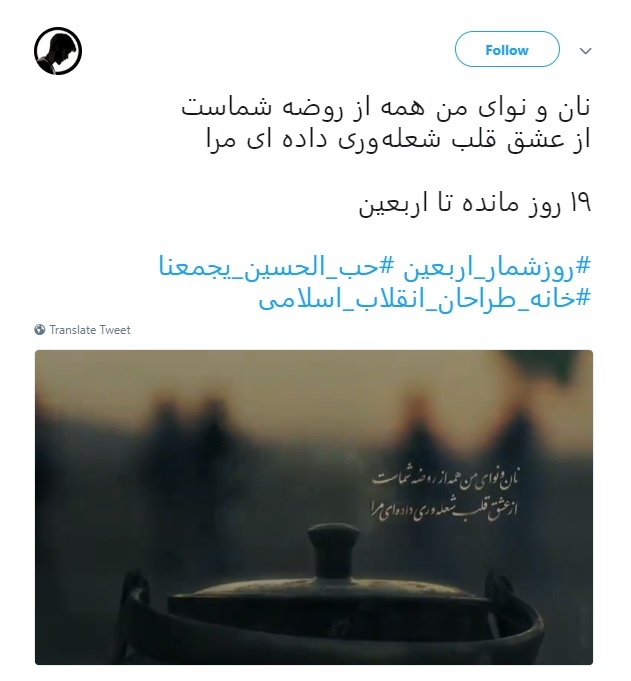Open the author's profile avatar
The width and height of the screenshot is (631, 681).
pyautogui.click(x=58, y=50)
